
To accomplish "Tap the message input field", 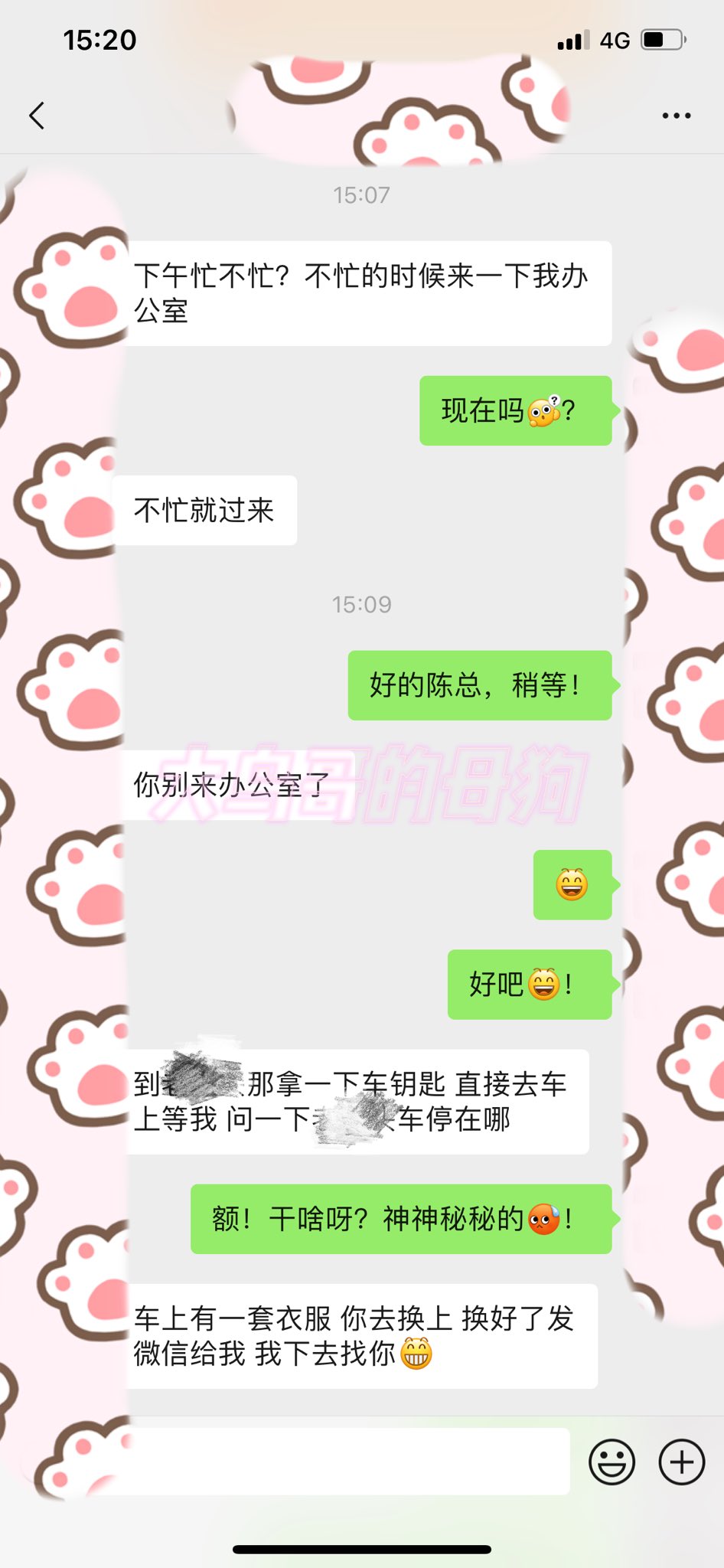I will (x=343, y=1462).
